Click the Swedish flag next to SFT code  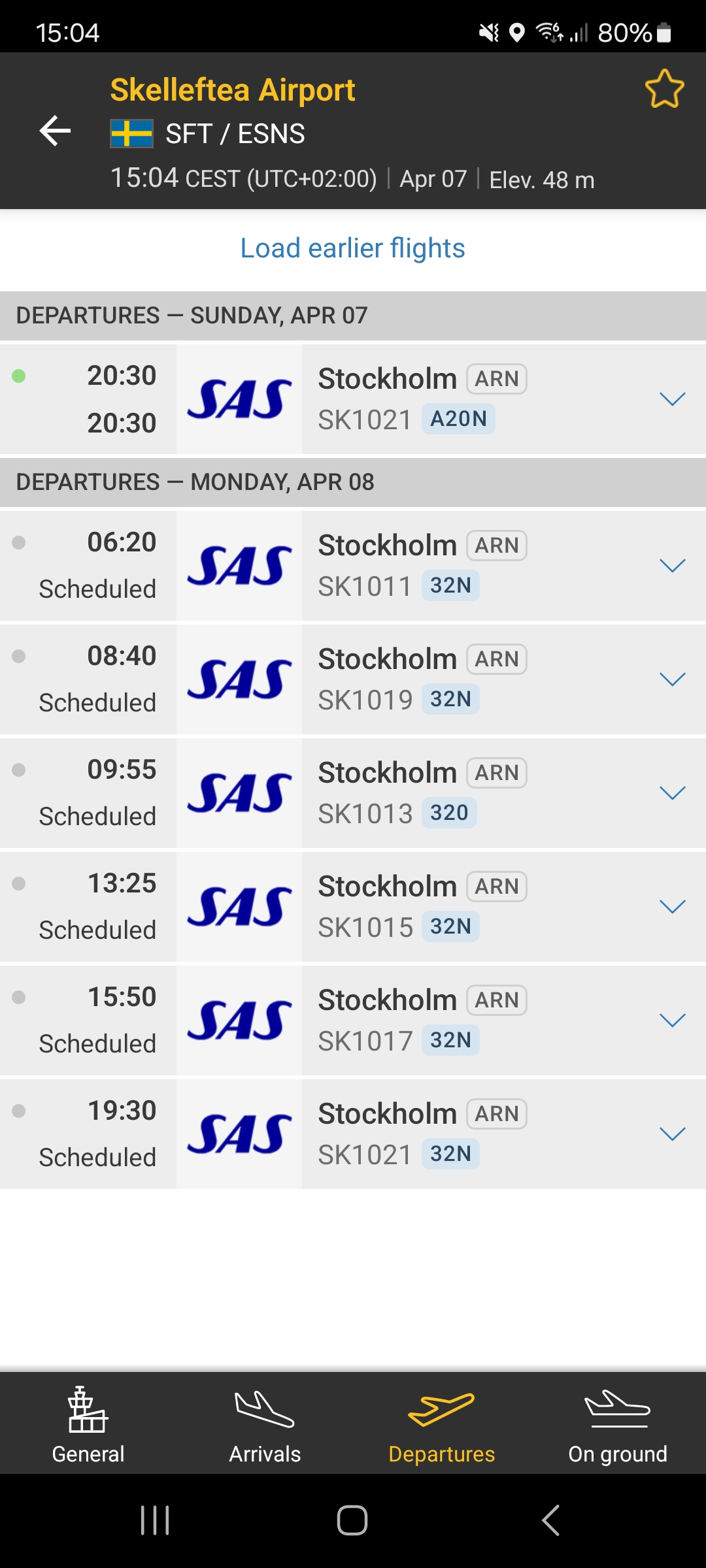click(x=132, y=132)
